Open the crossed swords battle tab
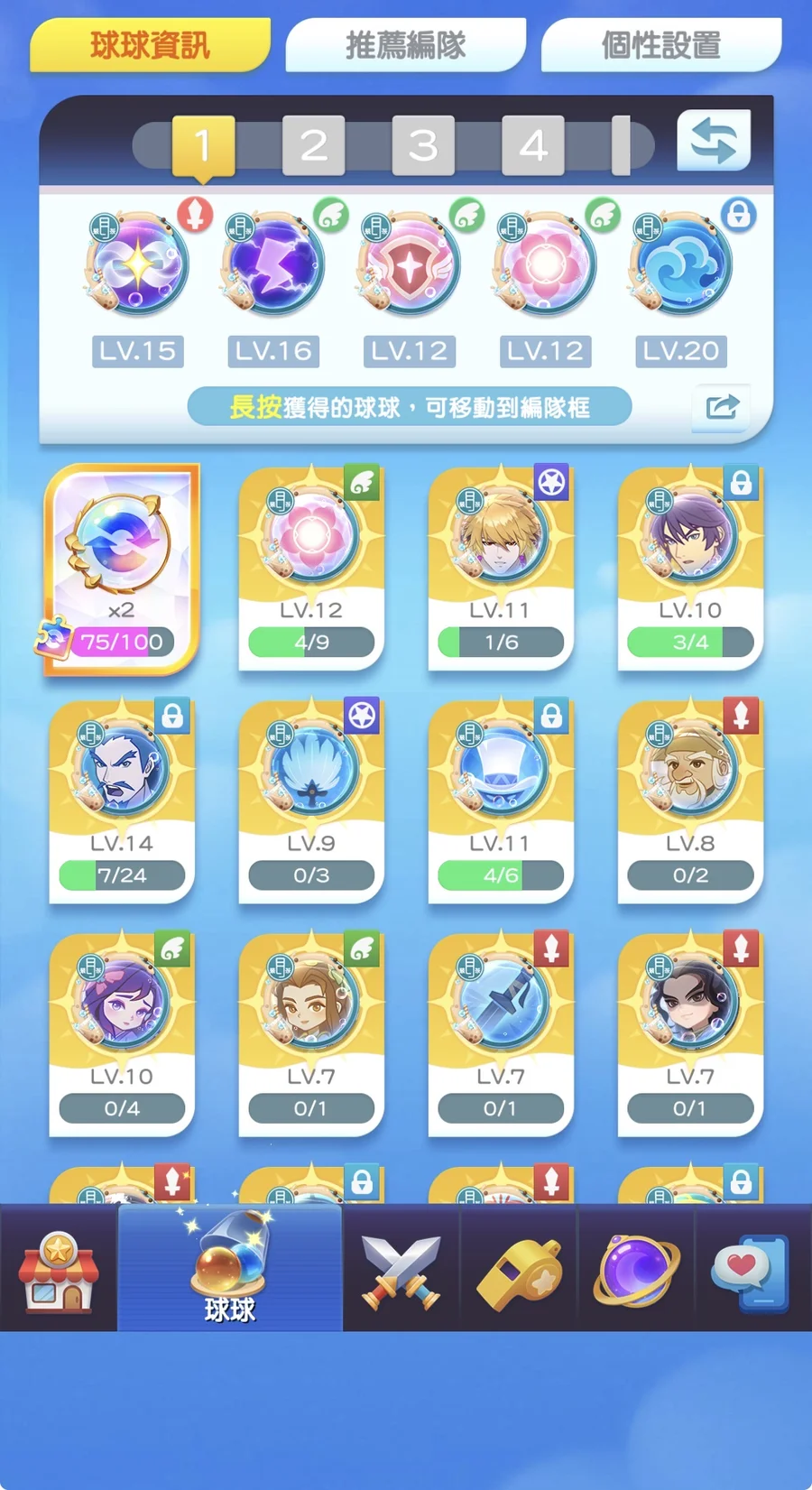Screen dimensions: 812x1490 (401, 1270)
